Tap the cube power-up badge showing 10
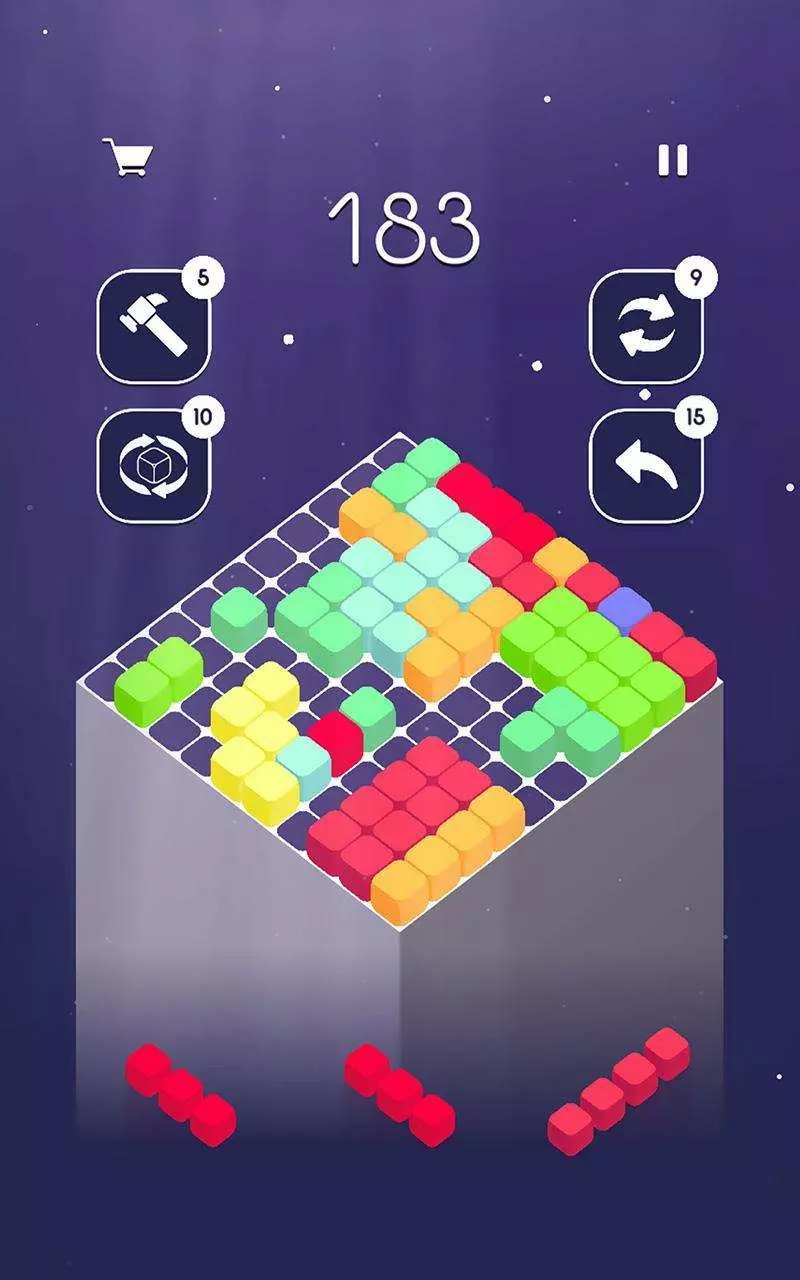The width and height of the screenshot is (800, 1280). 203,418
